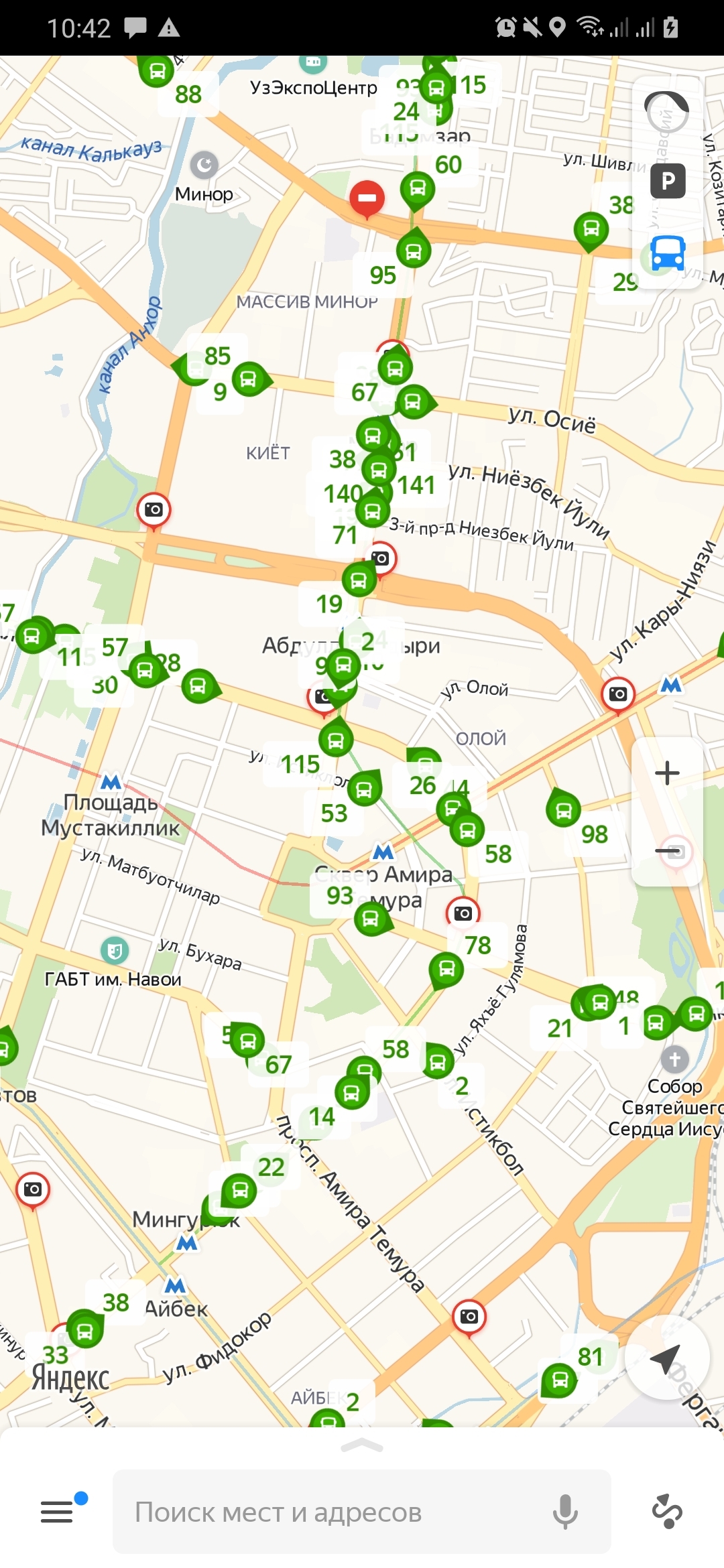This screenshot has height=1568, width=724.
Task: Center the map on my location
Action: [x=666, y=1358]
